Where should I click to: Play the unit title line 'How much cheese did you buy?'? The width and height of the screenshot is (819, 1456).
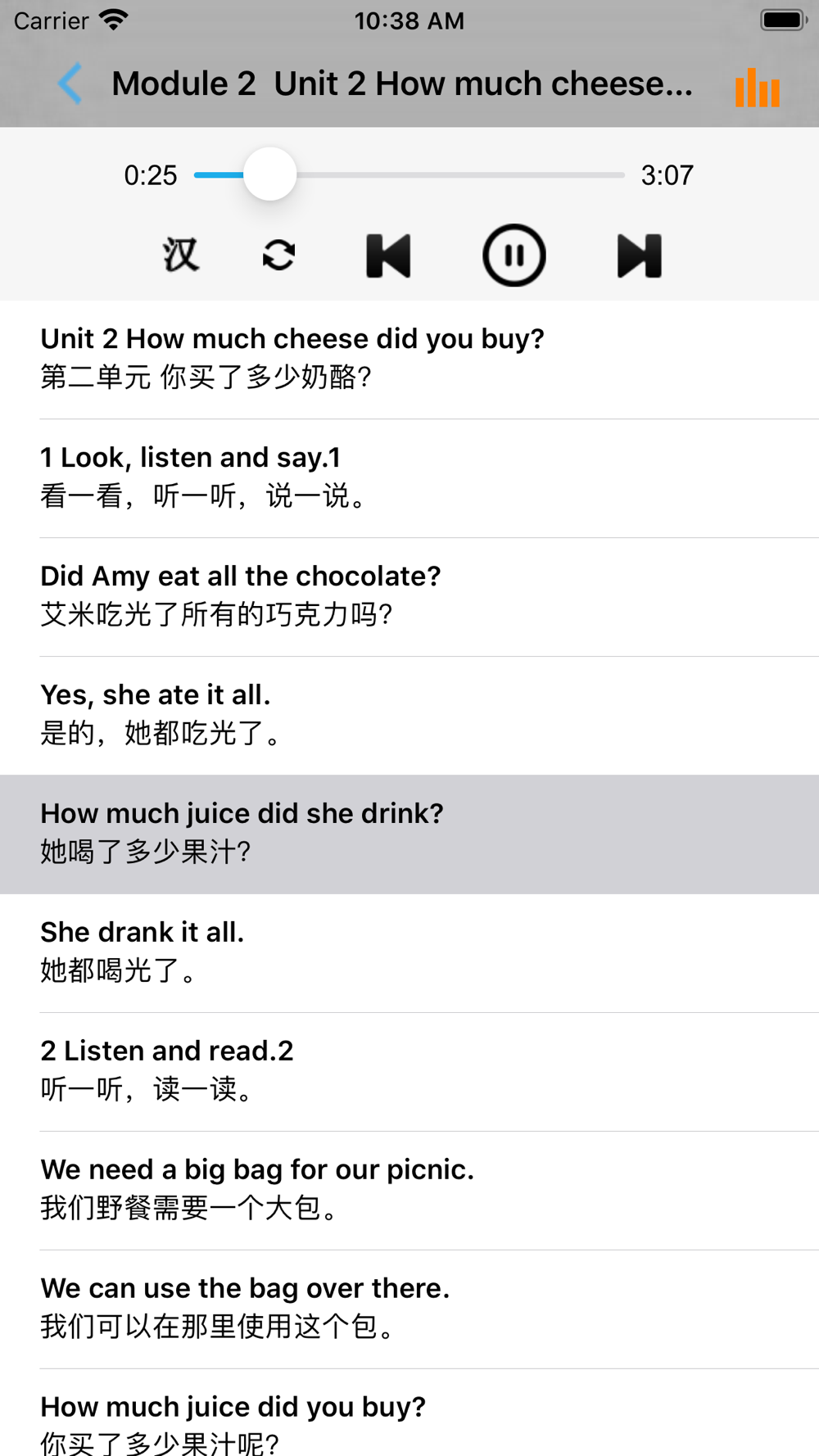409,359
